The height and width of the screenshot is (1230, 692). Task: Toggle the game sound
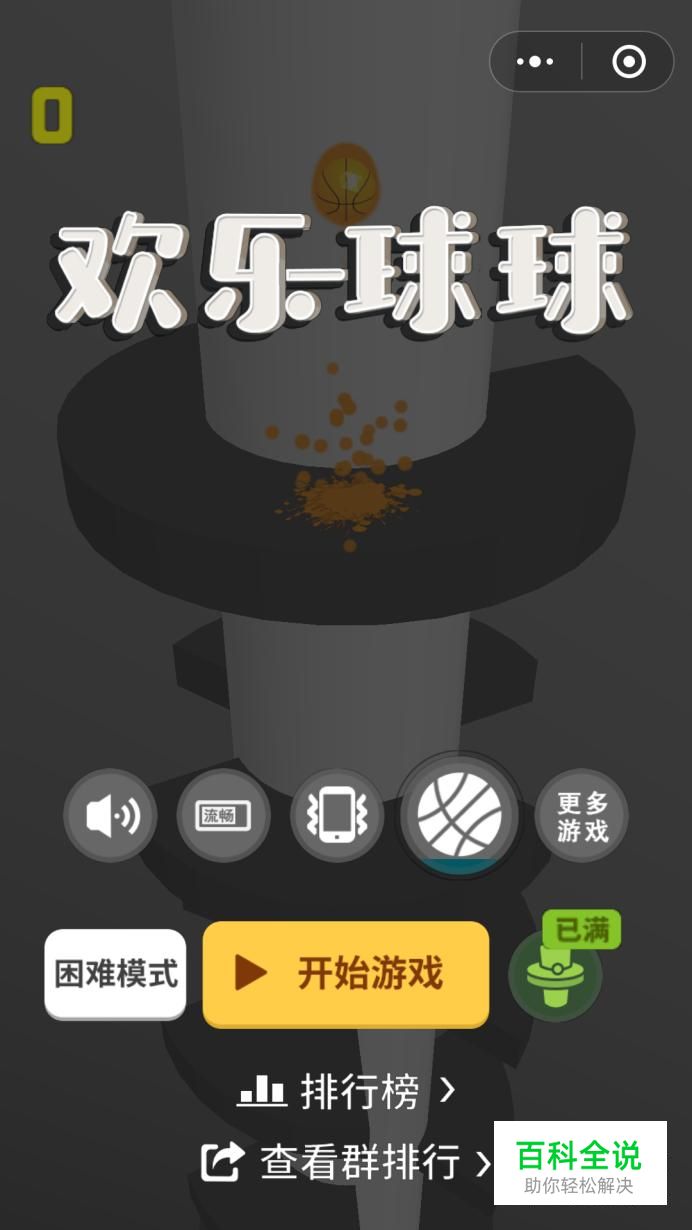tap(110, 816)
